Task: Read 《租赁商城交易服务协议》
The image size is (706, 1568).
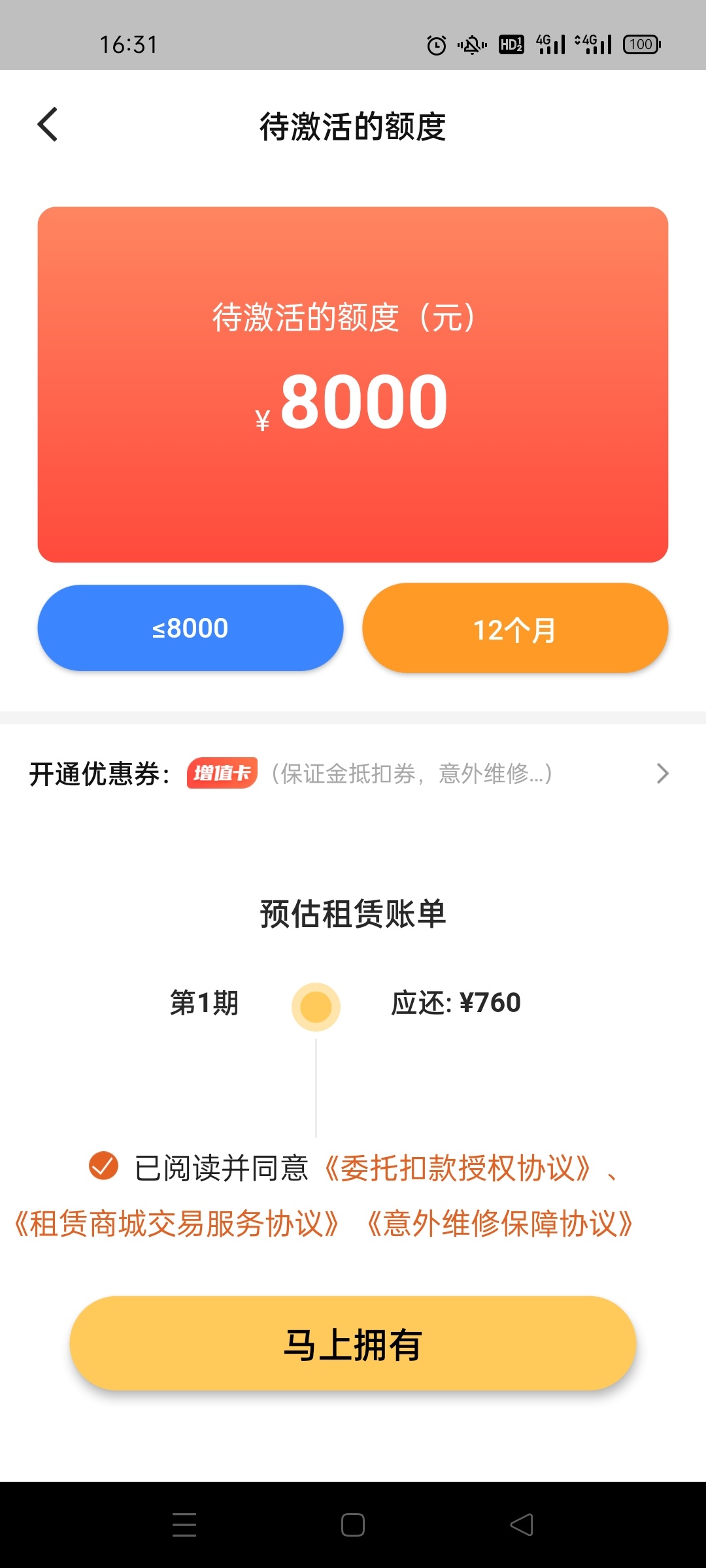Action: [x=176, y=1224]
